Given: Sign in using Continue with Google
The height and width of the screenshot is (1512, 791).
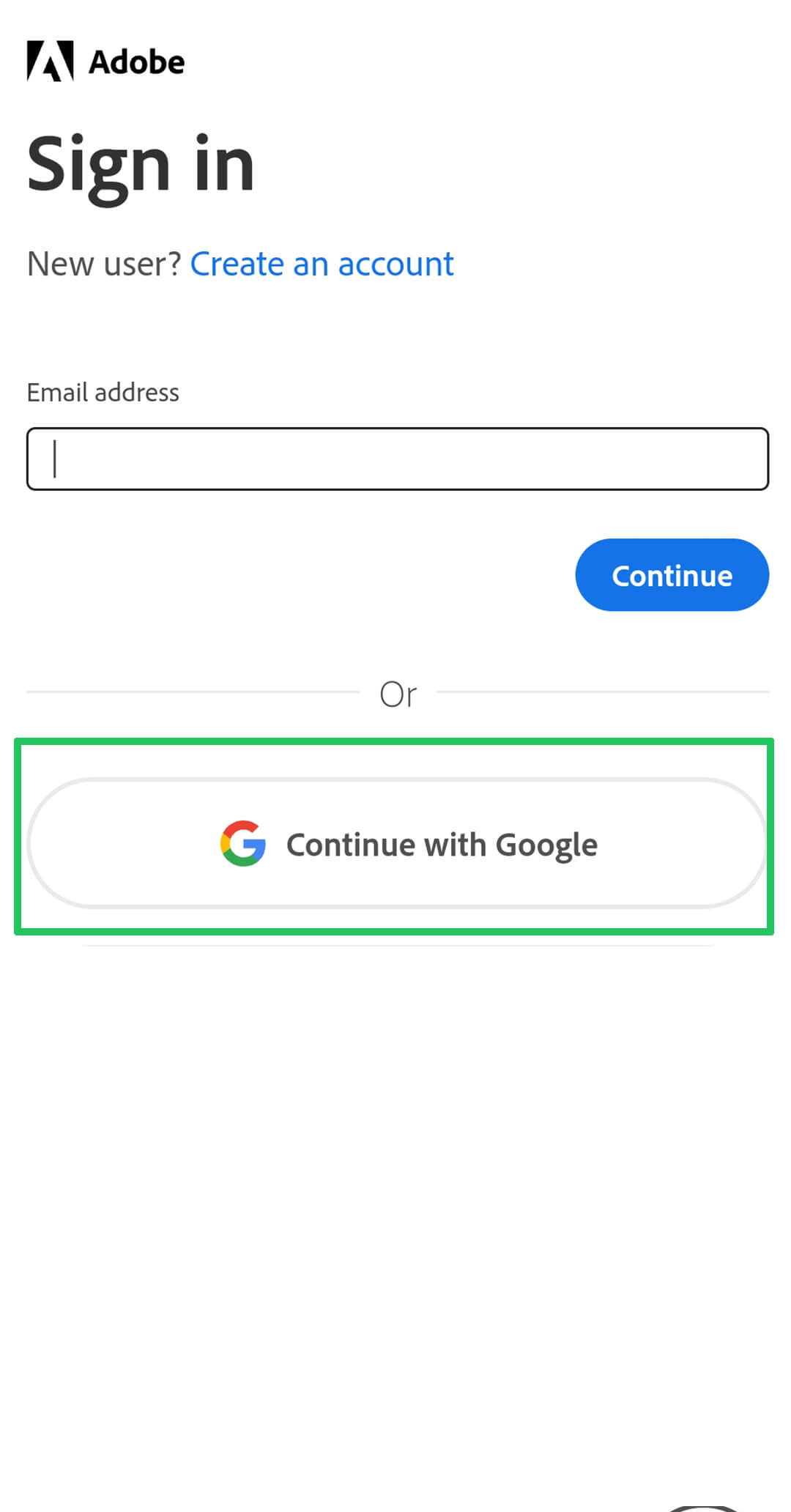Looking at the screenshot, I should tap(397, 844).
